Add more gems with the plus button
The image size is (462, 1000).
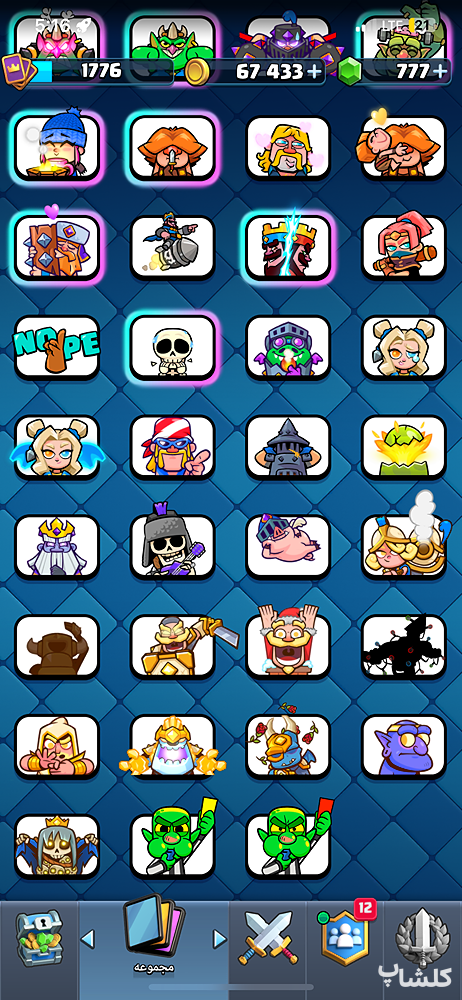[441, 71]
